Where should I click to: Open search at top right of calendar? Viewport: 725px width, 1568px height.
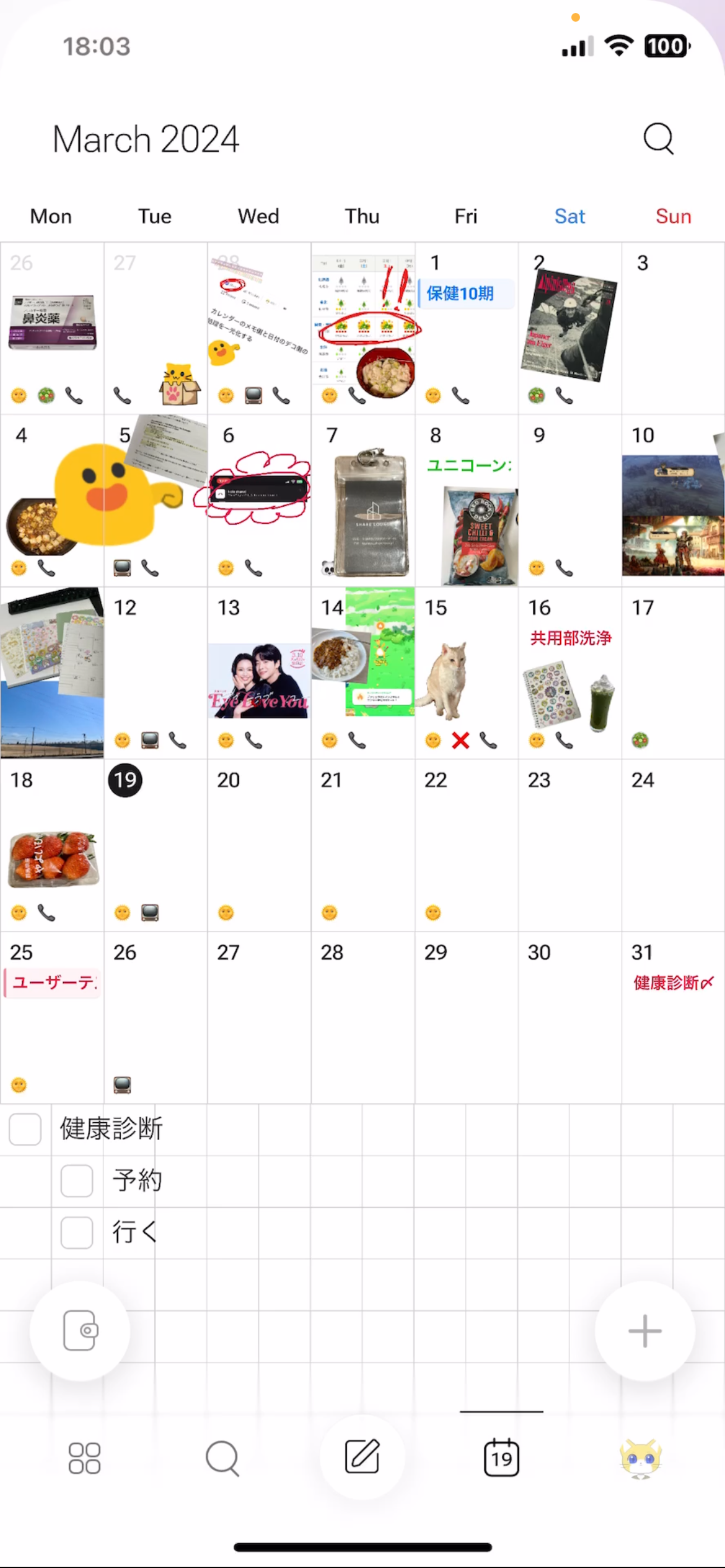pyautogui.click(x=657, y=138)
